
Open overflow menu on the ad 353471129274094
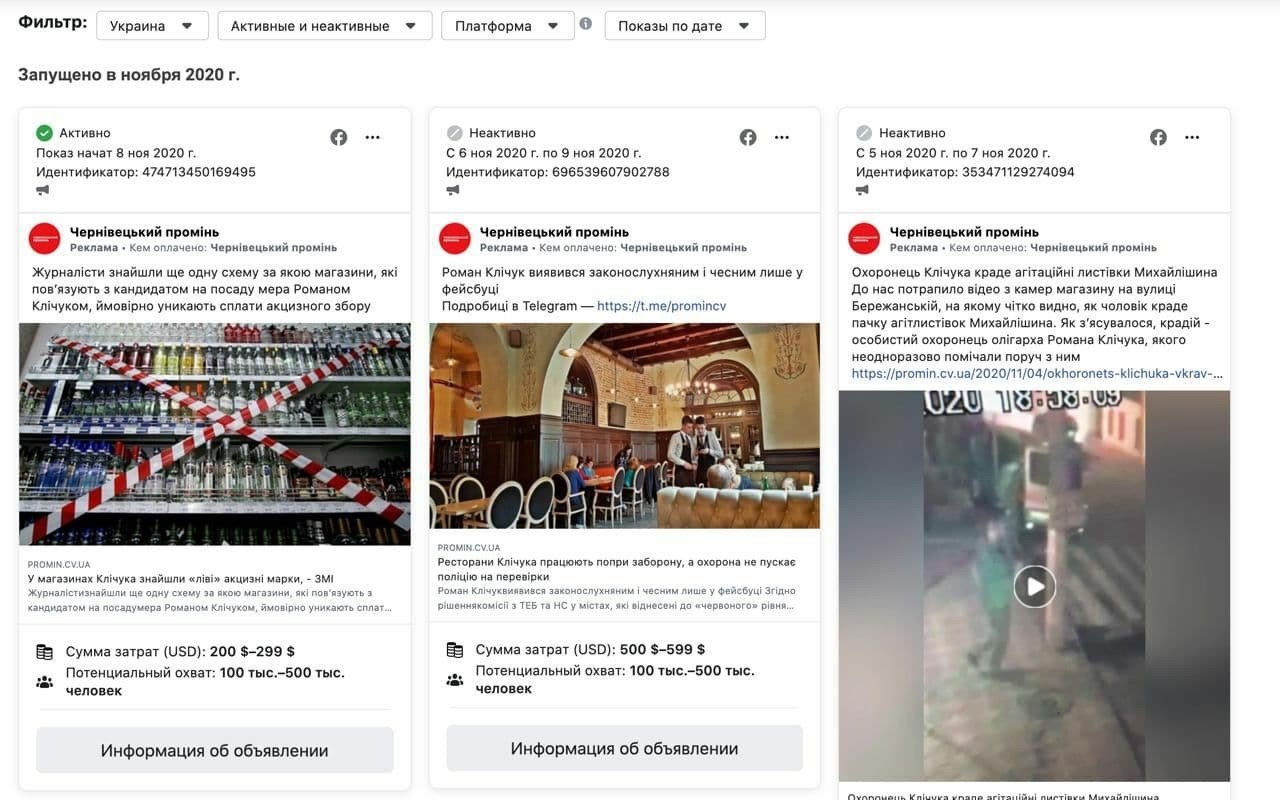1192,138
